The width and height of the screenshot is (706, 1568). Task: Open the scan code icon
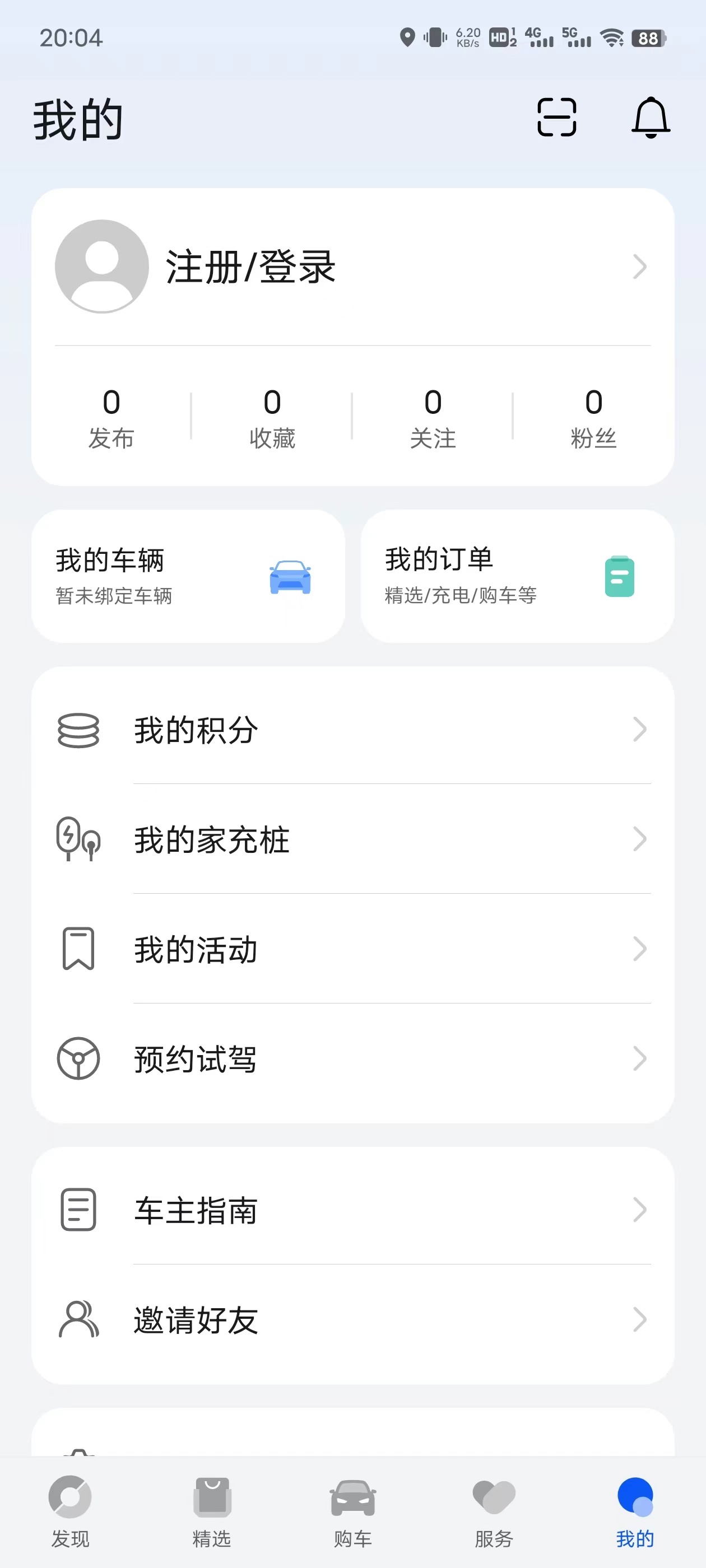point(556,118)
